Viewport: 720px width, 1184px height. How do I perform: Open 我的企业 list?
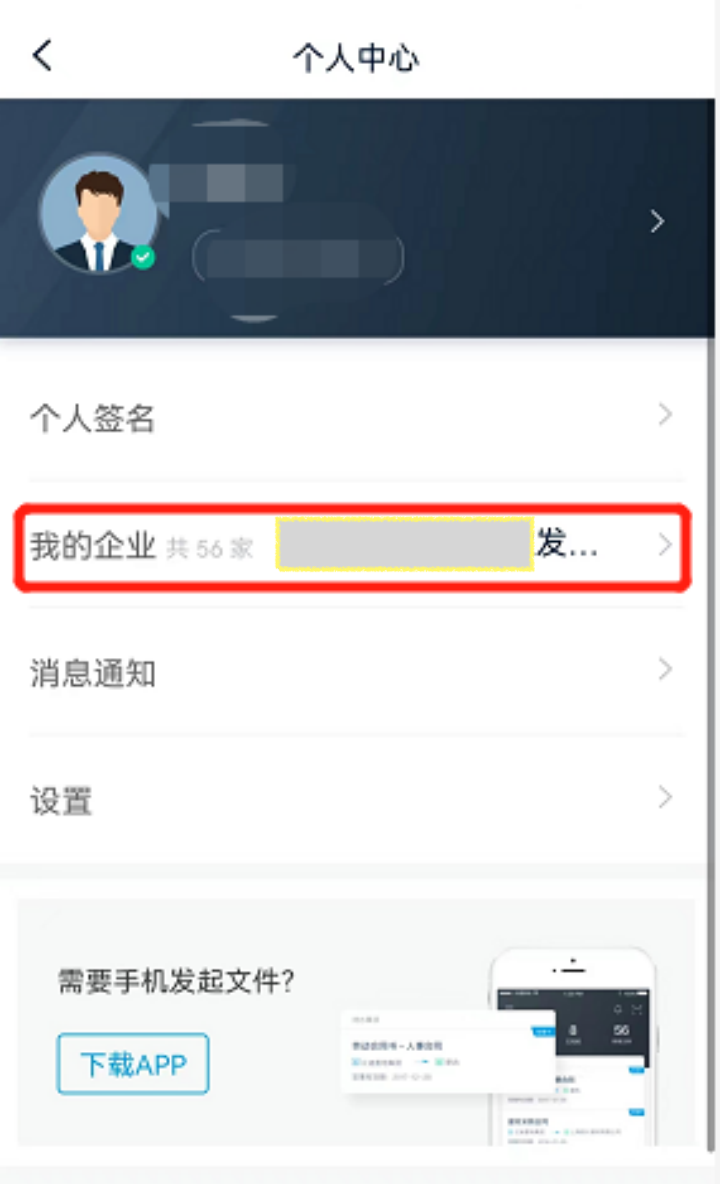point(350,546)
